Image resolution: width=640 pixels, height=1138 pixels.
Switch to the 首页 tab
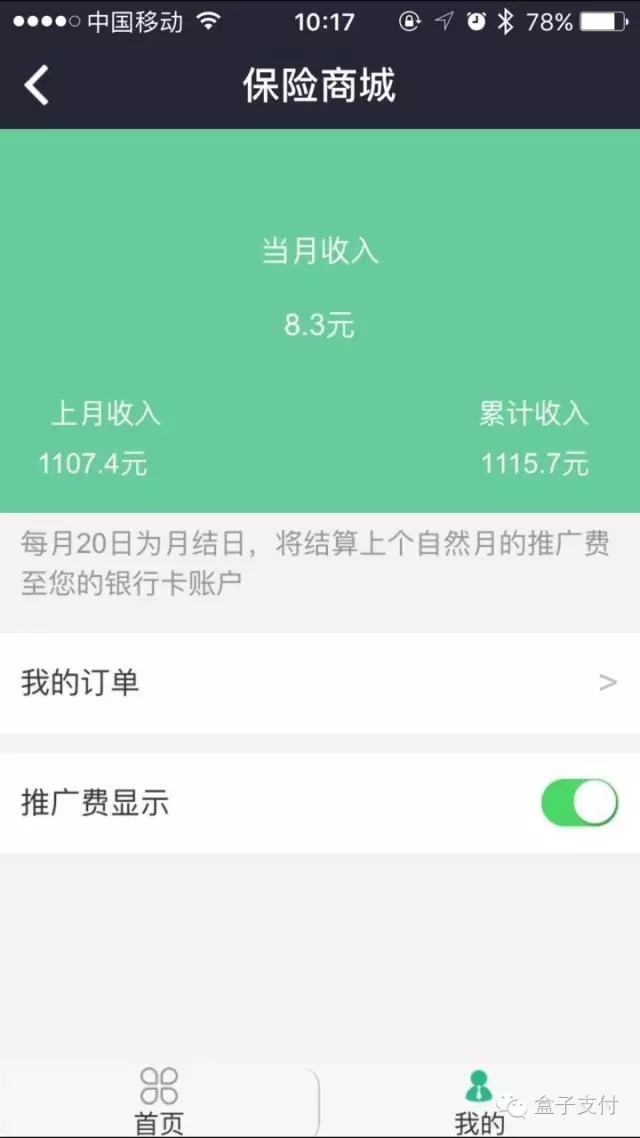160,1101
